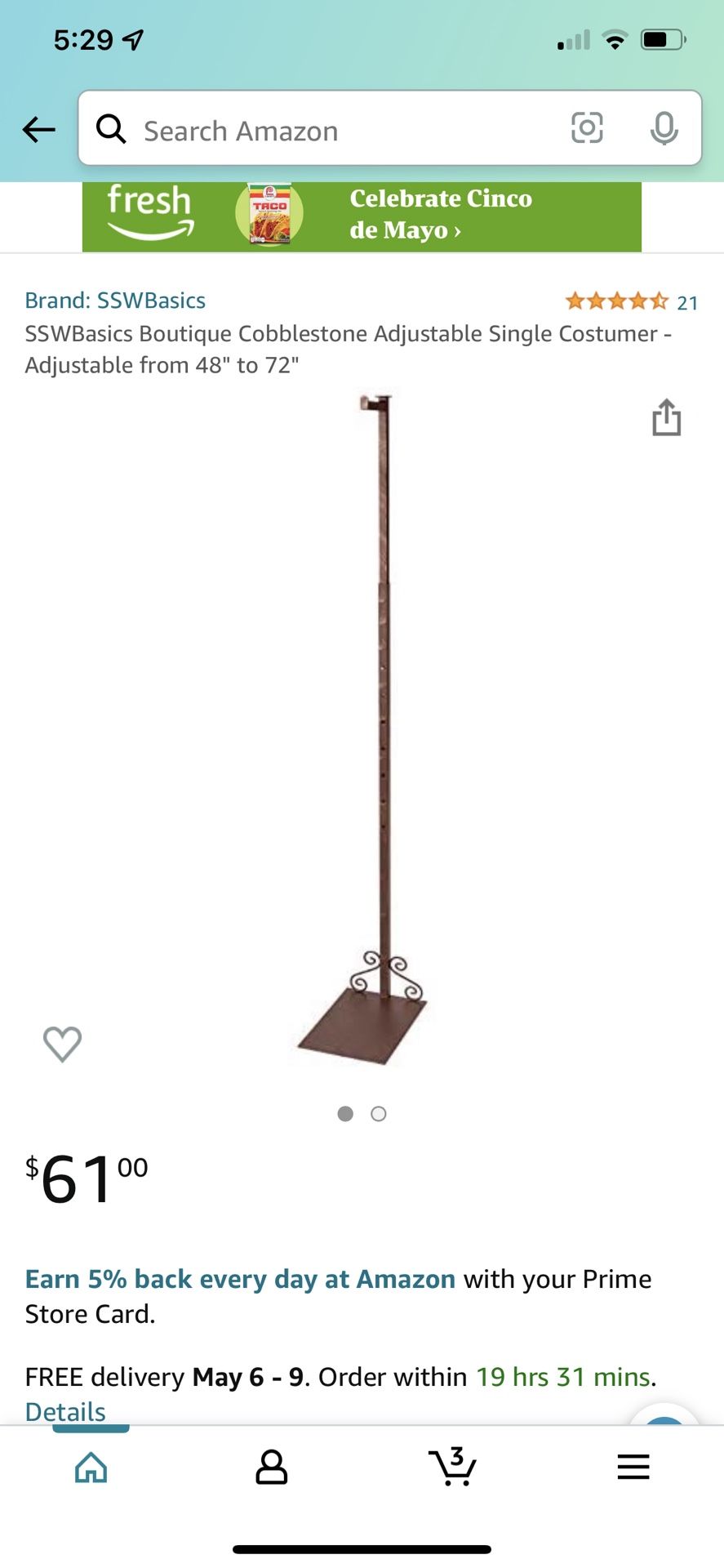724x1568 pixels.
Task: Tap the magnifying glass search icon
Action: (112, 129)
